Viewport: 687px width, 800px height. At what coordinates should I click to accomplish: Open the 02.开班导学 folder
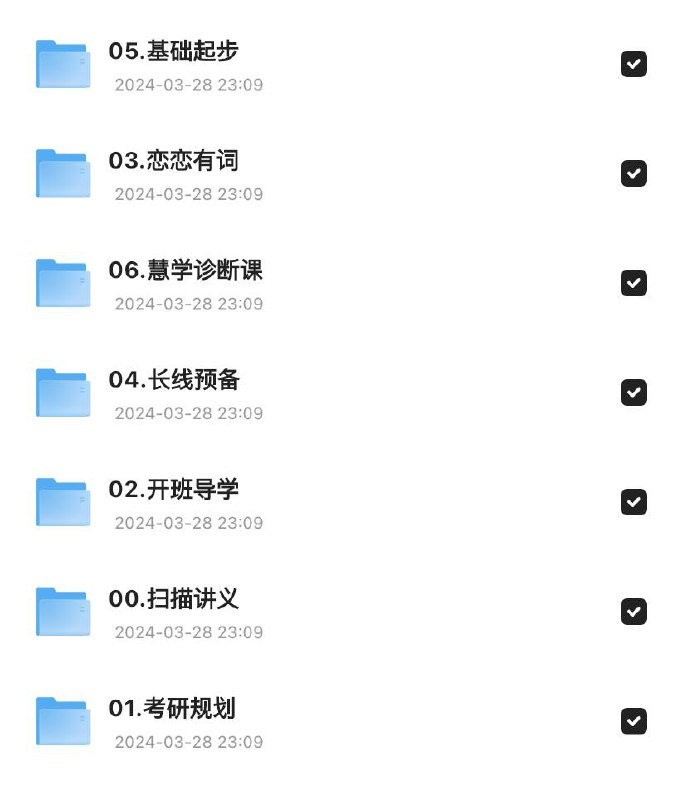174,490
